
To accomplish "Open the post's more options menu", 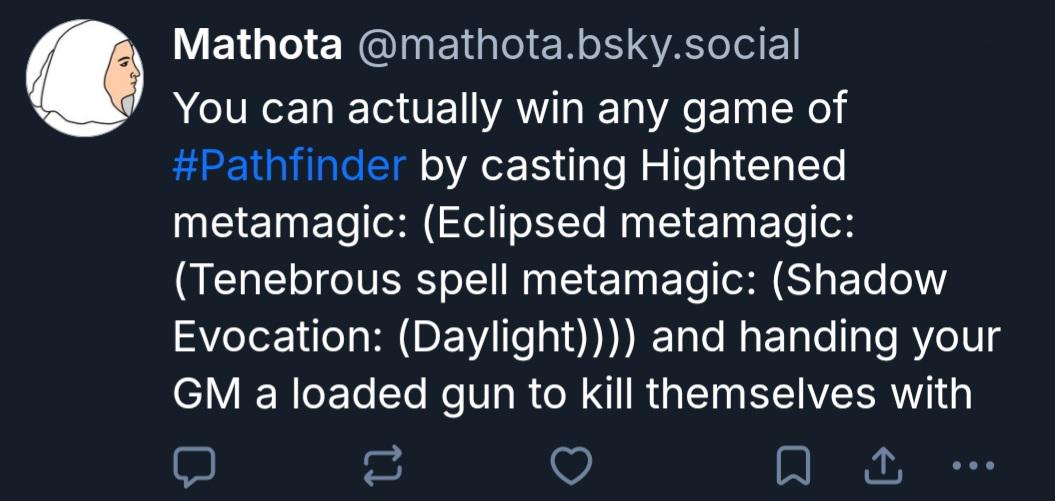I will pyautogui.click(x=973, y=464).
